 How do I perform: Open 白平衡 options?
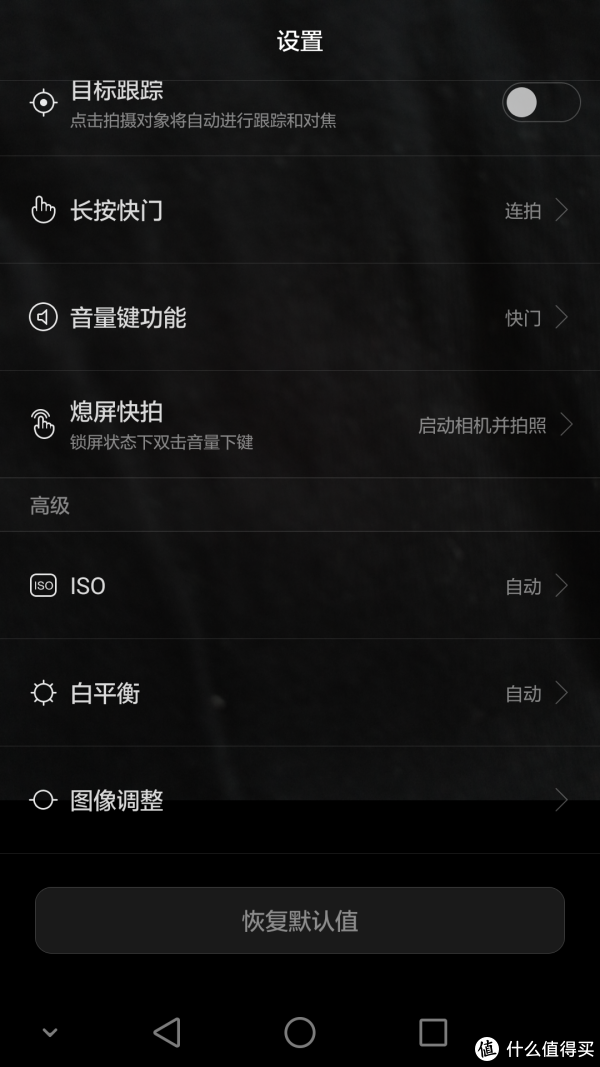tap(300, 693)
